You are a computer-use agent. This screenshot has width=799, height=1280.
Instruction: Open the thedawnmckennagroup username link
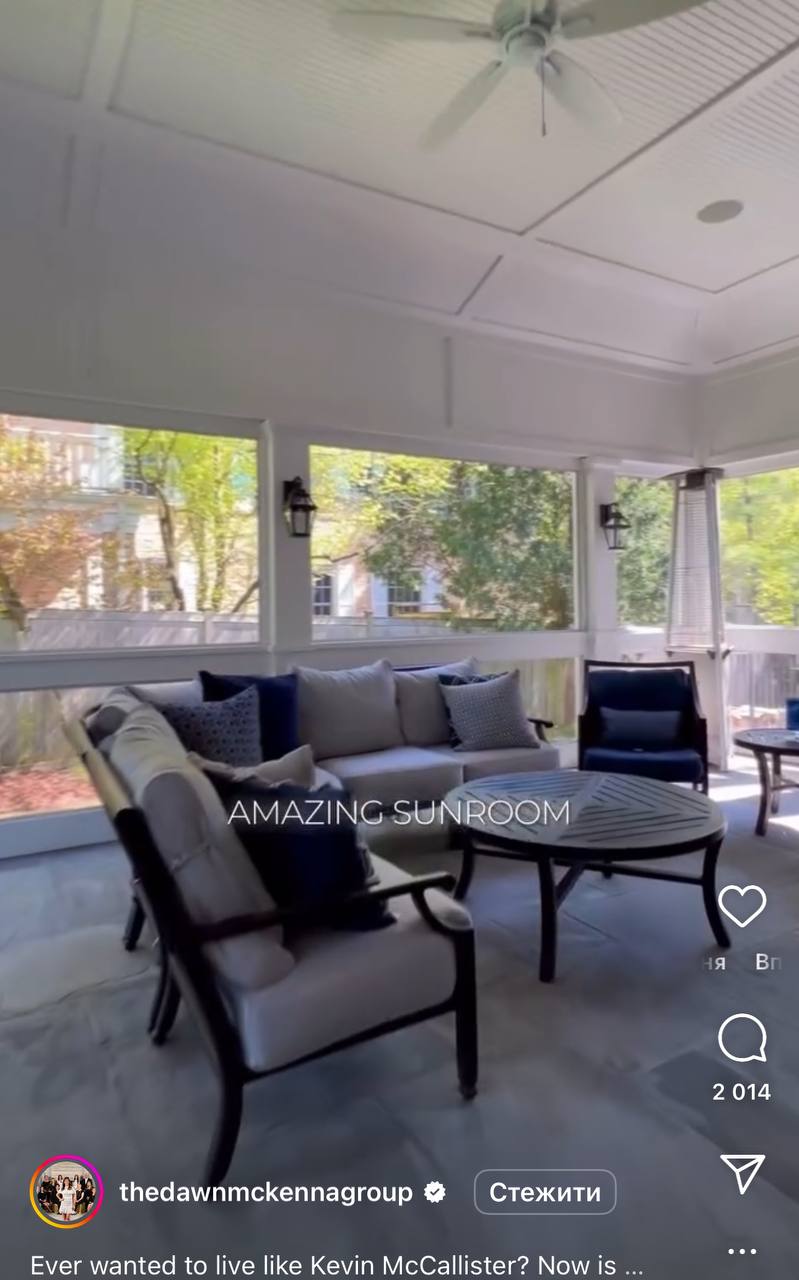pyautogui.click(x=265, y=1192)
